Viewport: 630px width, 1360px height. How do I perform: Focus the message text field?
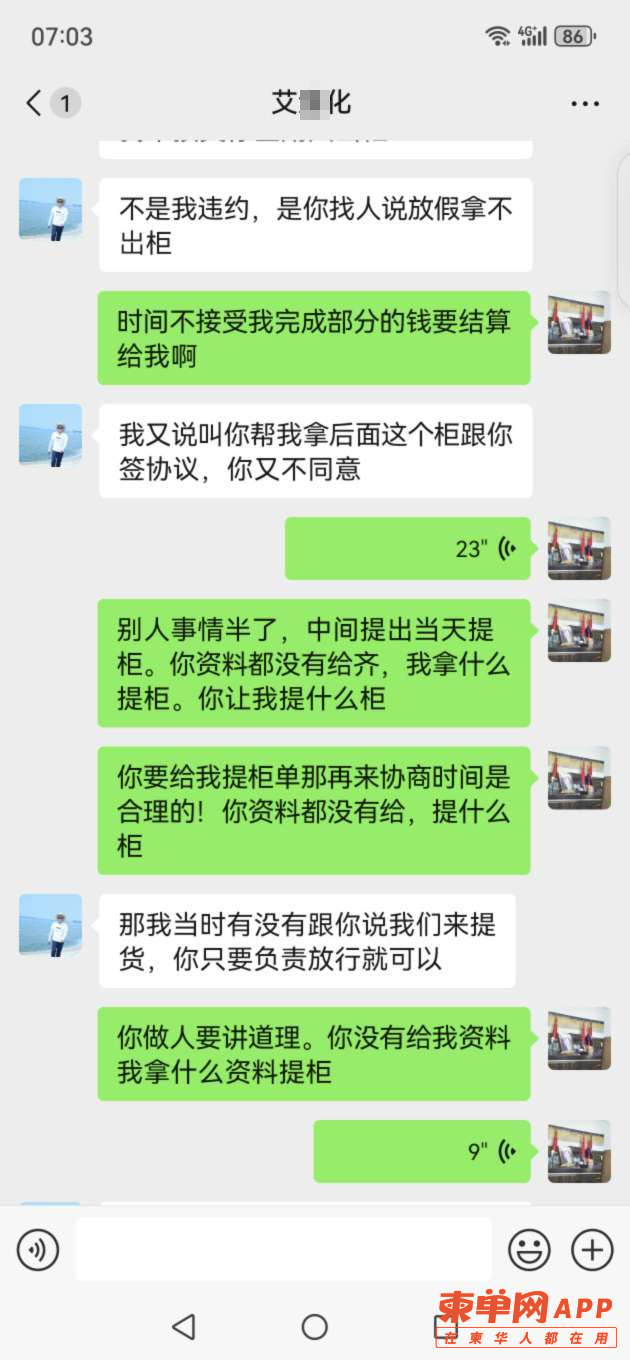[284, 1250]
